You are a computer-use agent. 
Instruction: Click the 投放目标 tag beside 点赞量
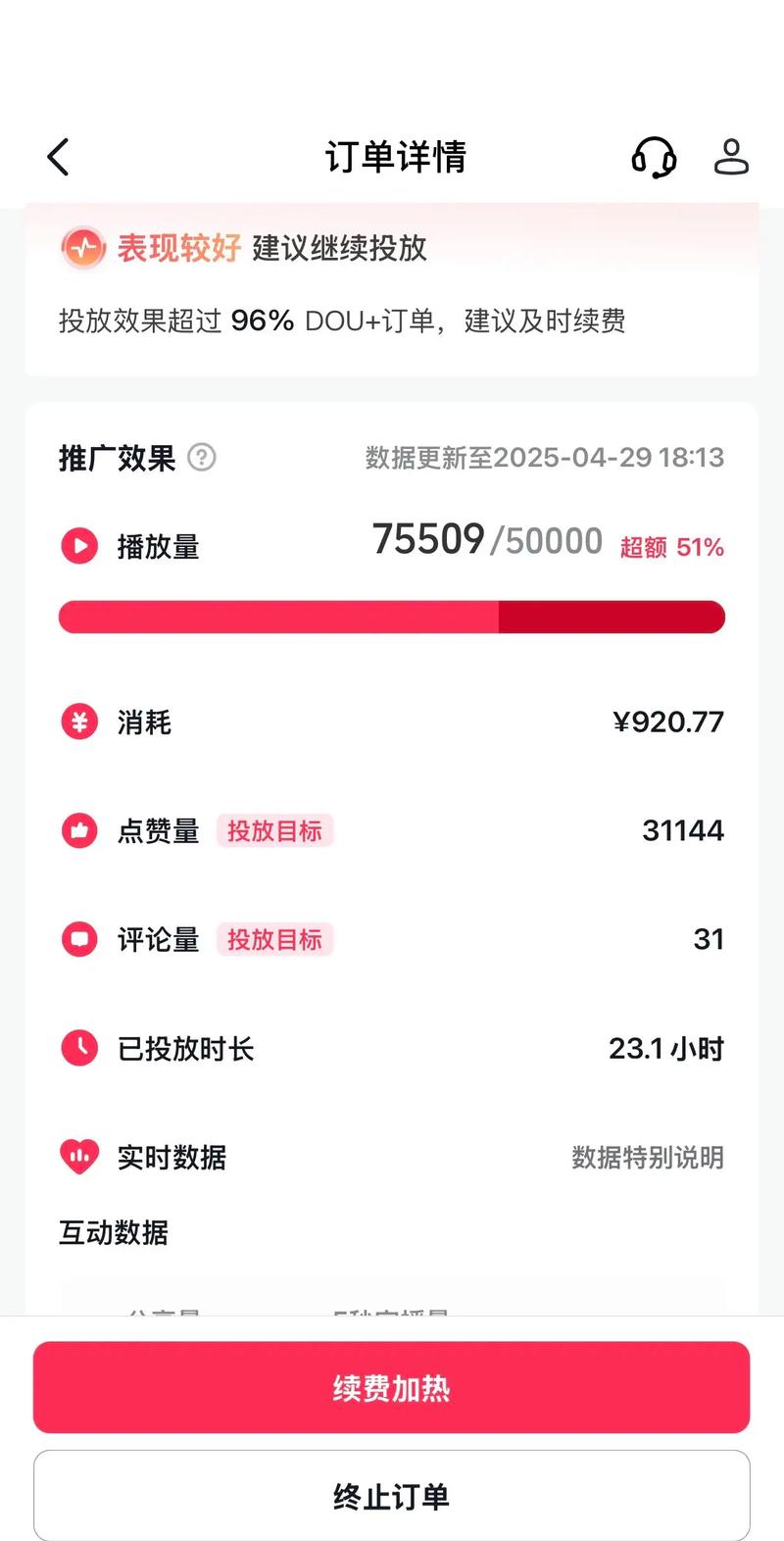pos(275,830)
